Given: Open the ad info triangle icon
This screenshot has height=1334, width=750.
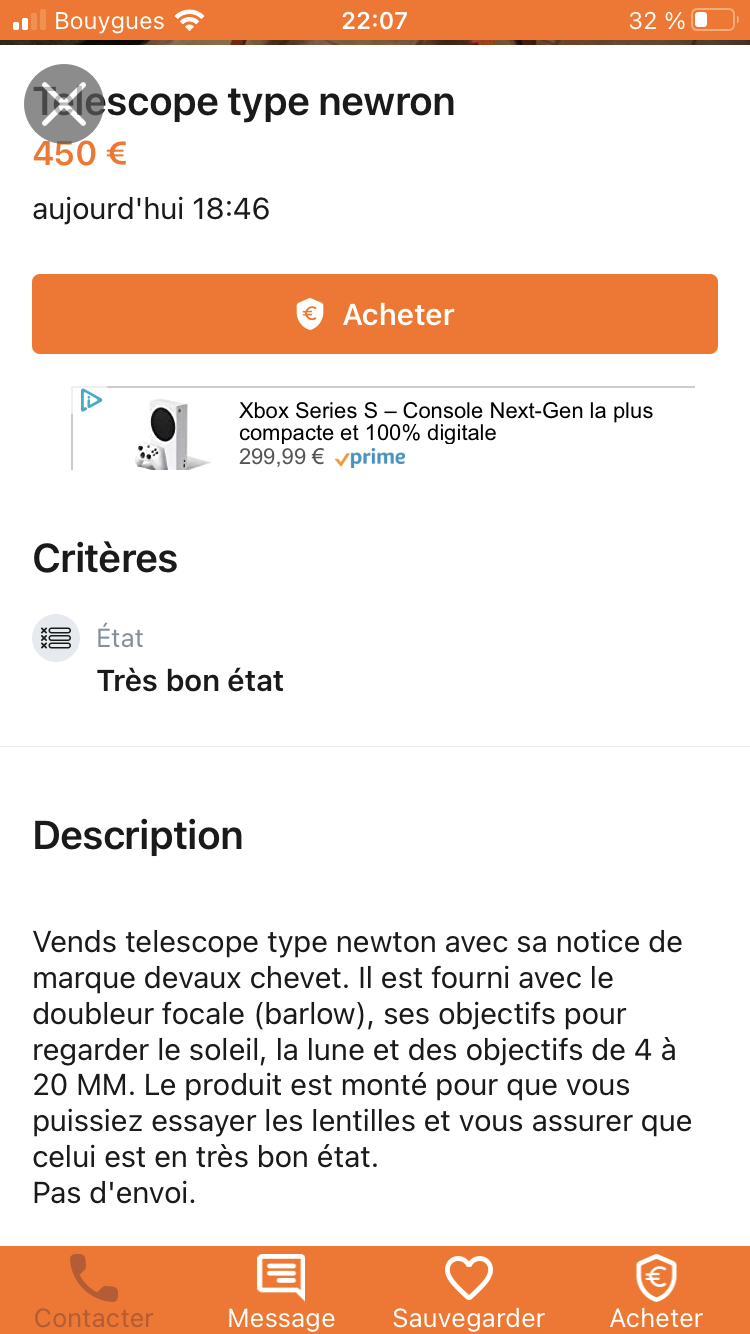Looking at the screenshot, I should pyautogui.click(x=91, y=401).
